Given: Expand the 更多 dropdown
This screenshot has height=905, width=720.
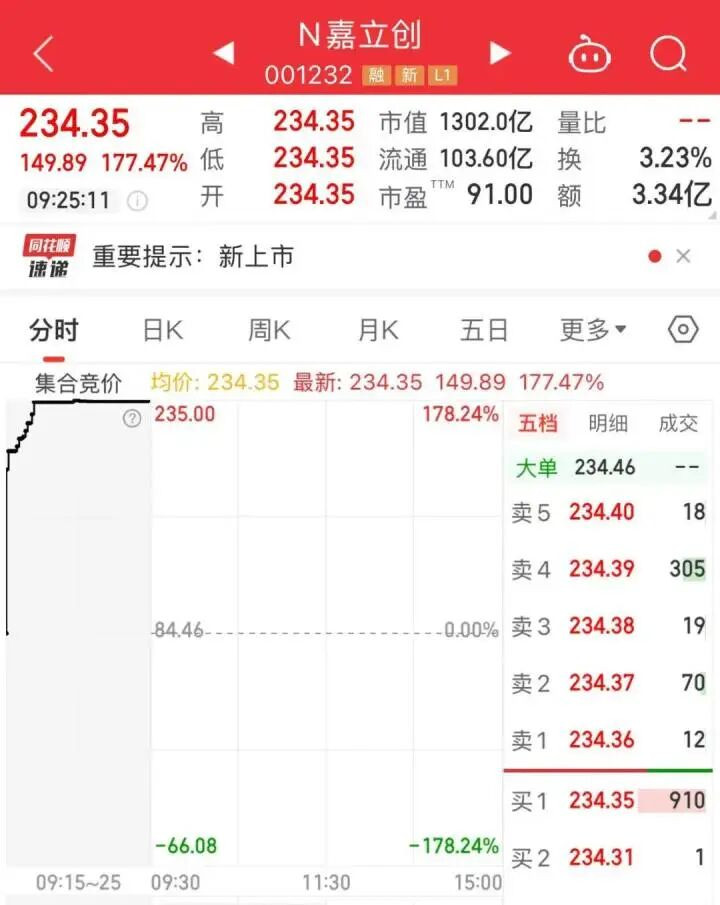Looking at the screenshot, I should [593, 331].
